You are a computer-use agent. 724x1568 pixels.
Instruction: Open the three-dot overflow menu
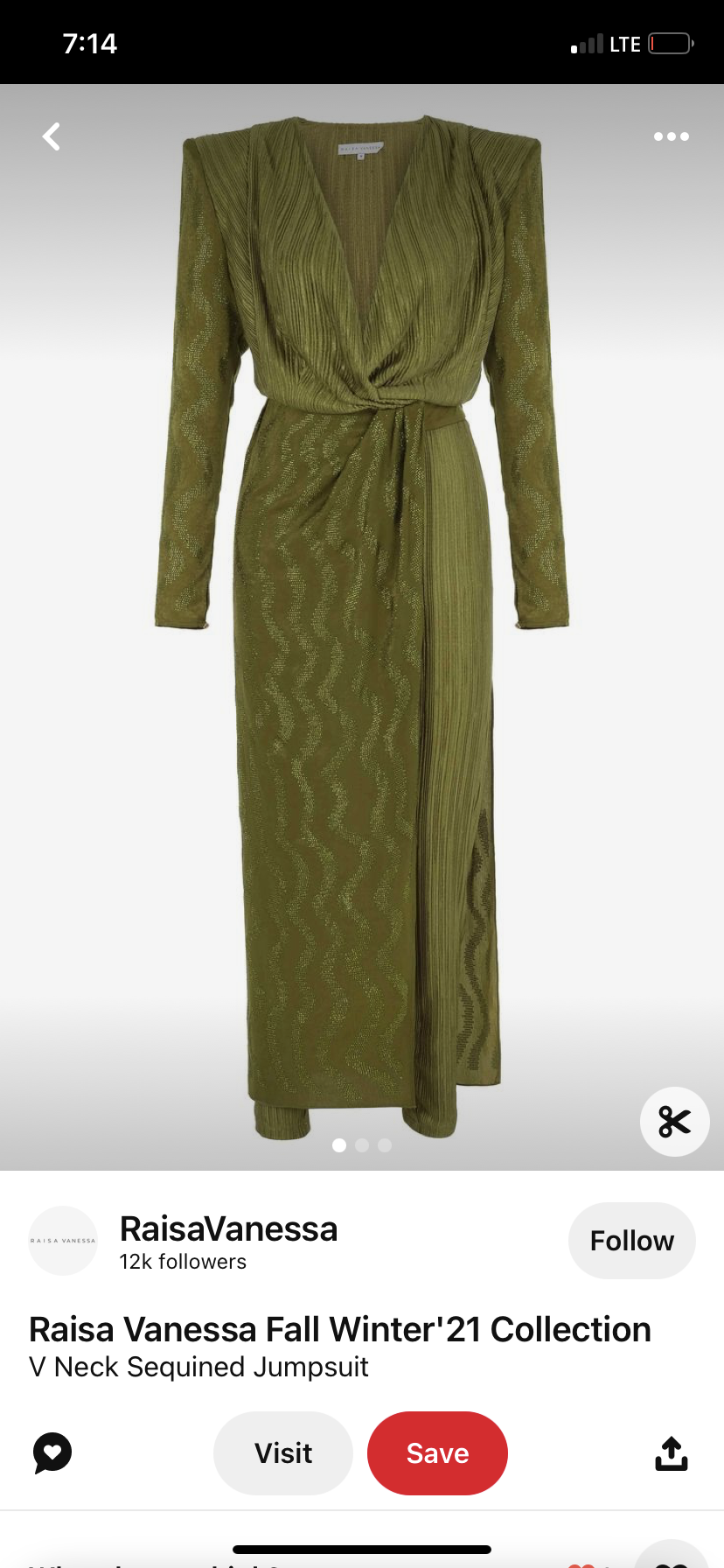671,136
